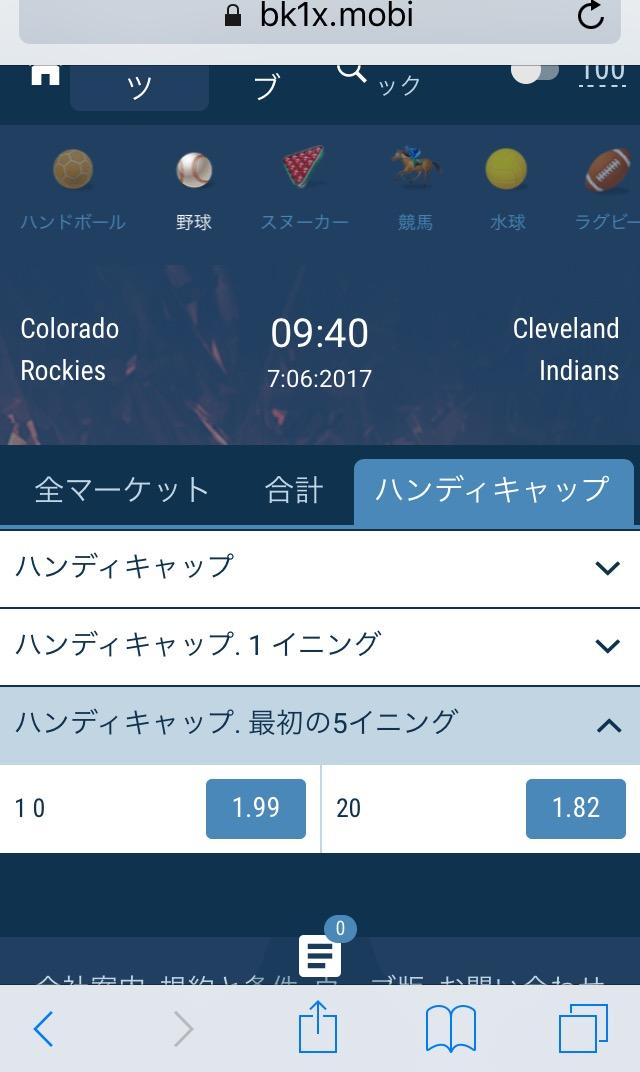This screenshot has width=640, height=1072.
Task: Go back in Safari
Action: click(44, 1028)
